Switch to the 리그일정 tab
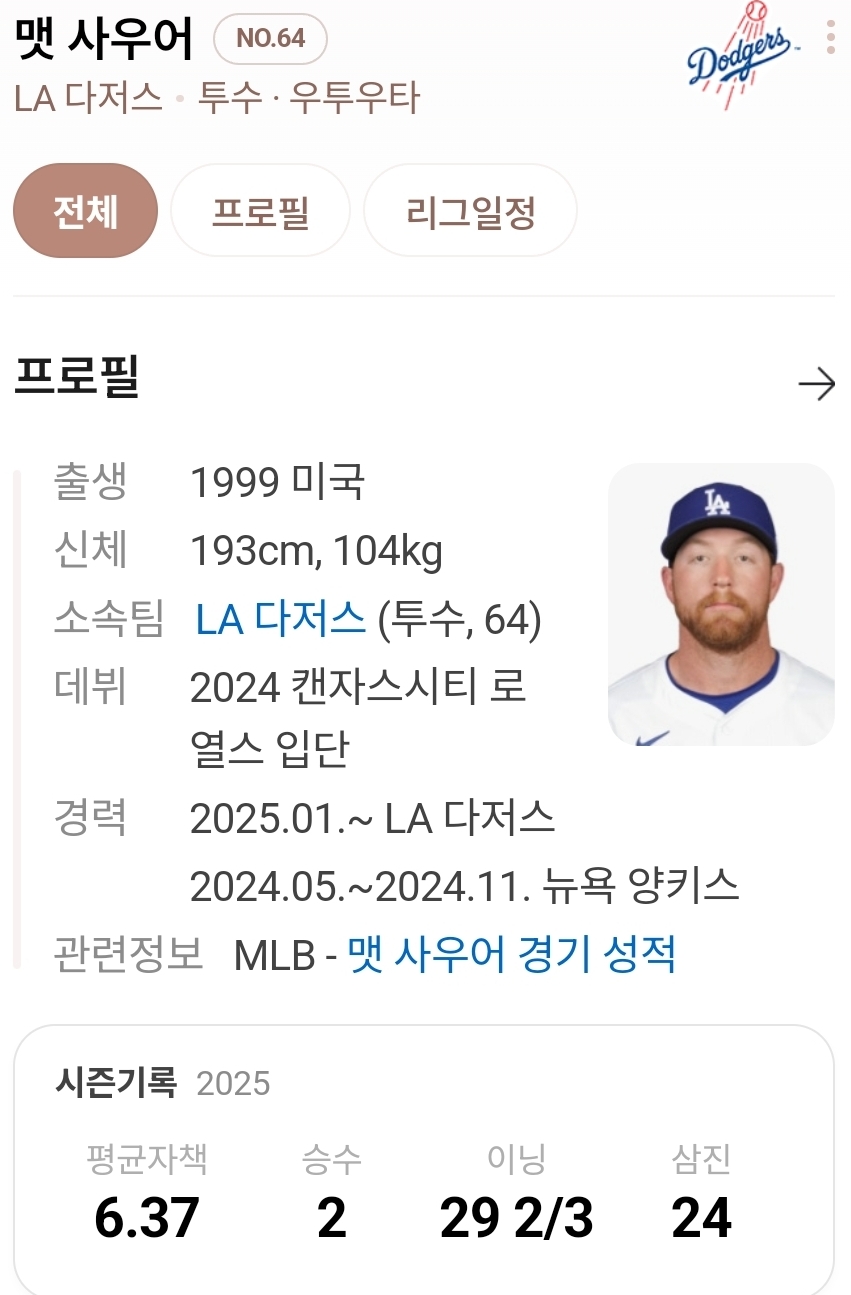The height and width of the screenshot is (1295, 851). coord(470,211)
